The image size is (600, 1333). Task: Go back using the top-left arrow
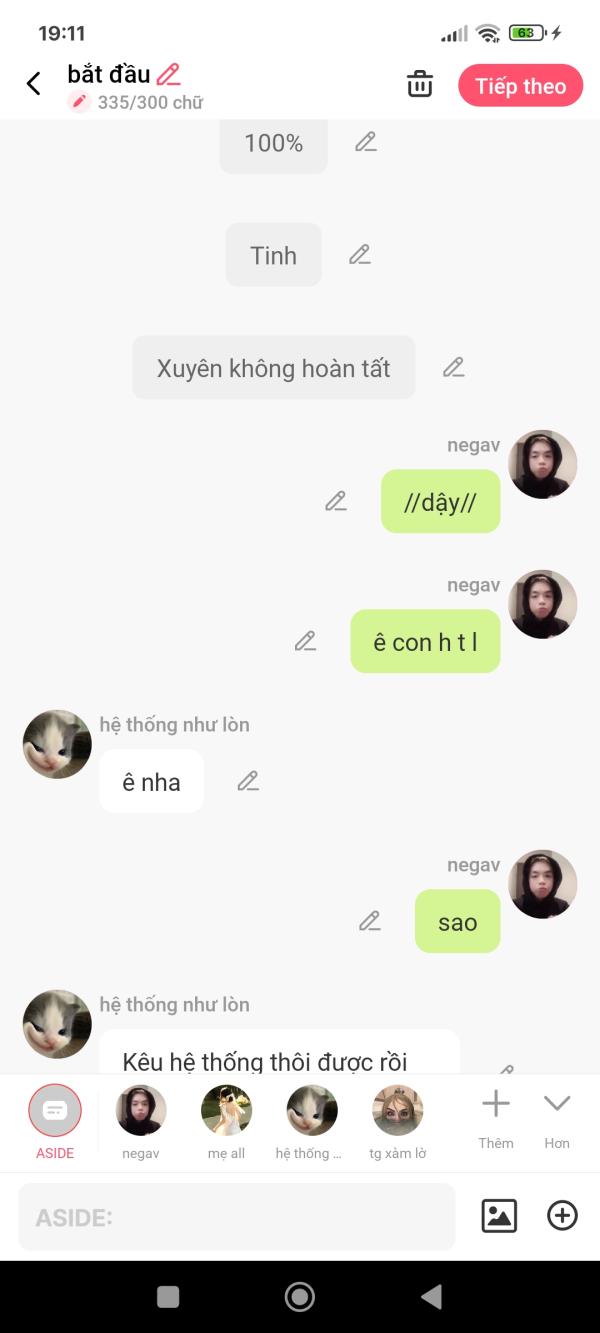[x=34, y=84]
